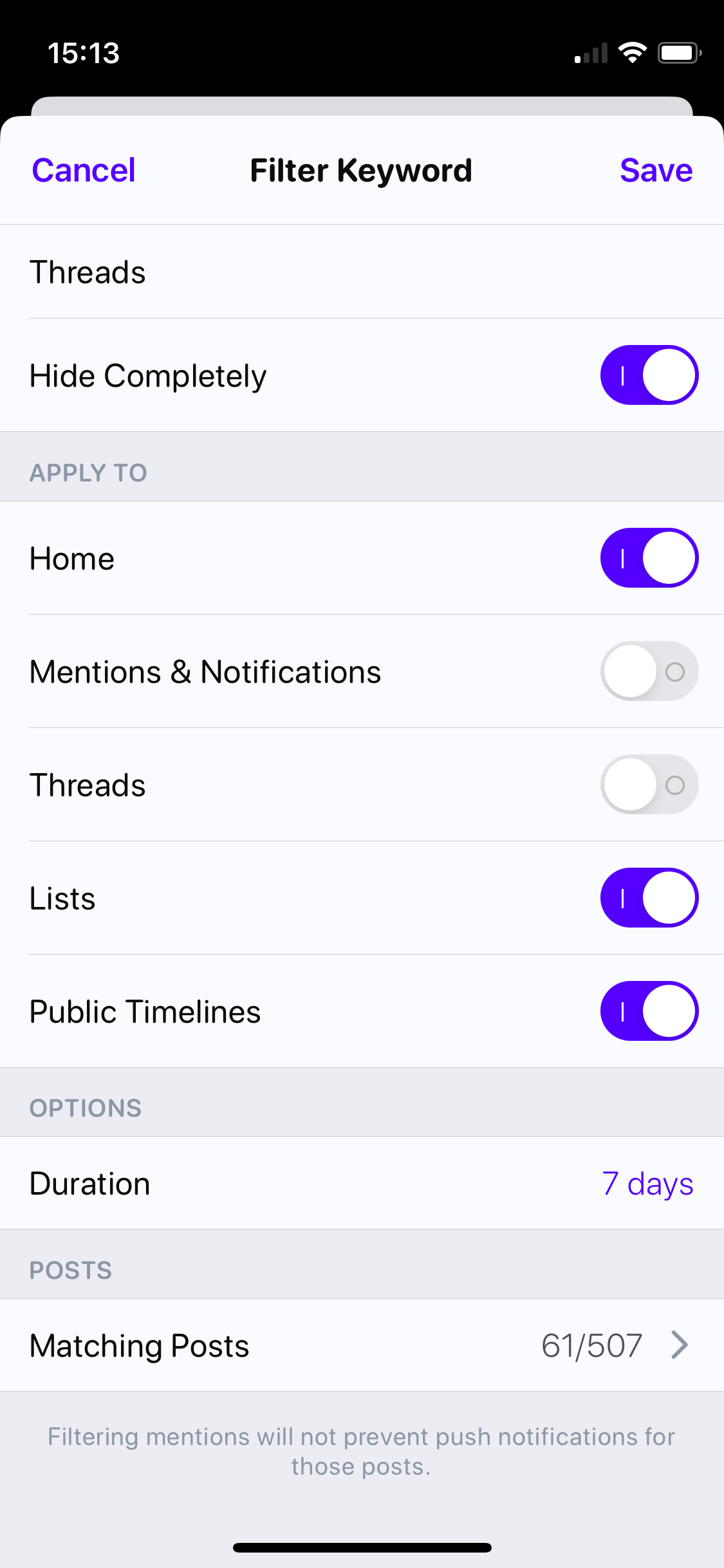The image size is (724, 1568).
Task: Edit the keyword field containing Threads
Action: tap(362, 272)
